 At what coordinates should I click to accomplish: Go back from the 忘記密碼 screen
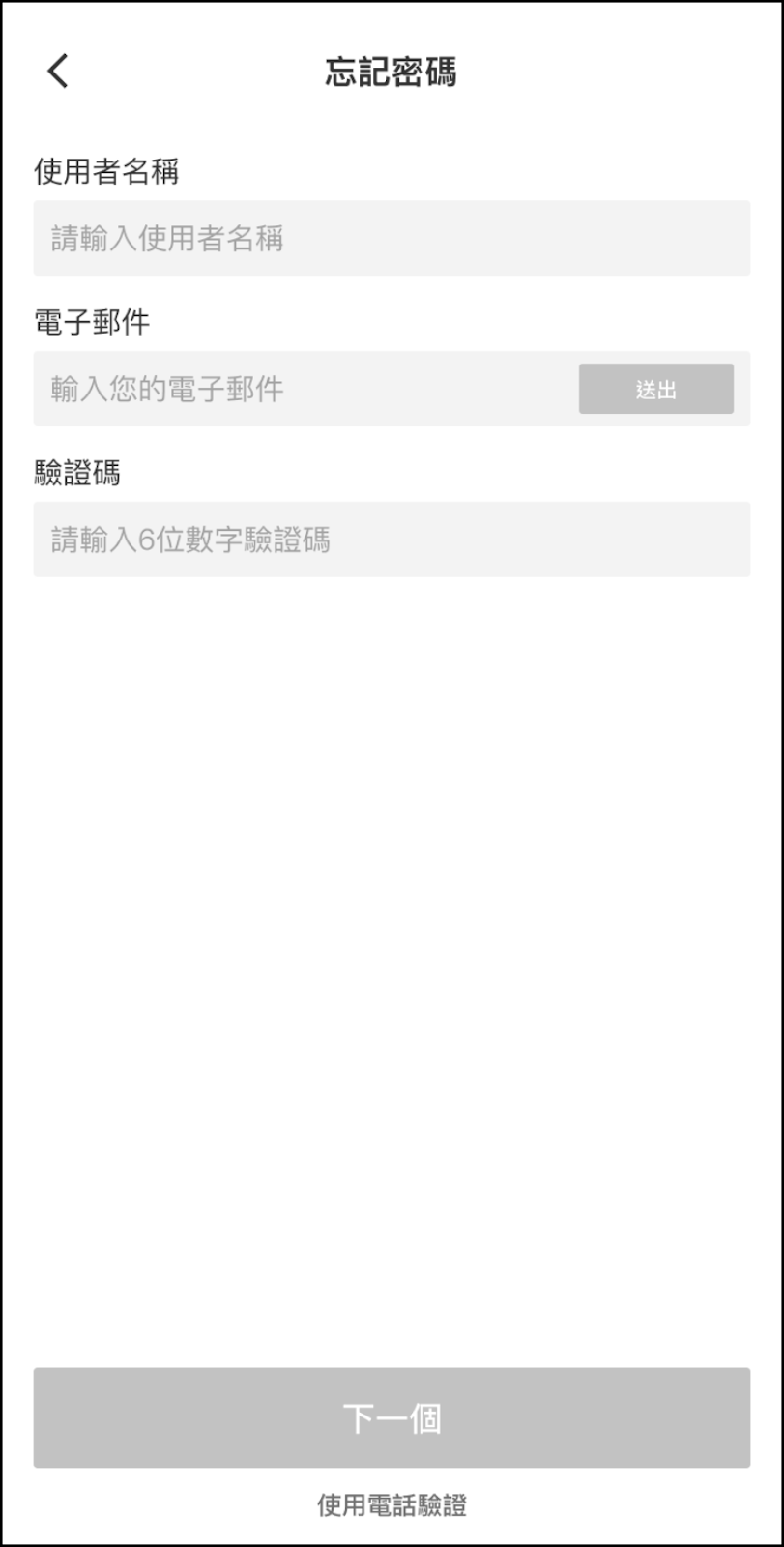click(58, 71)
